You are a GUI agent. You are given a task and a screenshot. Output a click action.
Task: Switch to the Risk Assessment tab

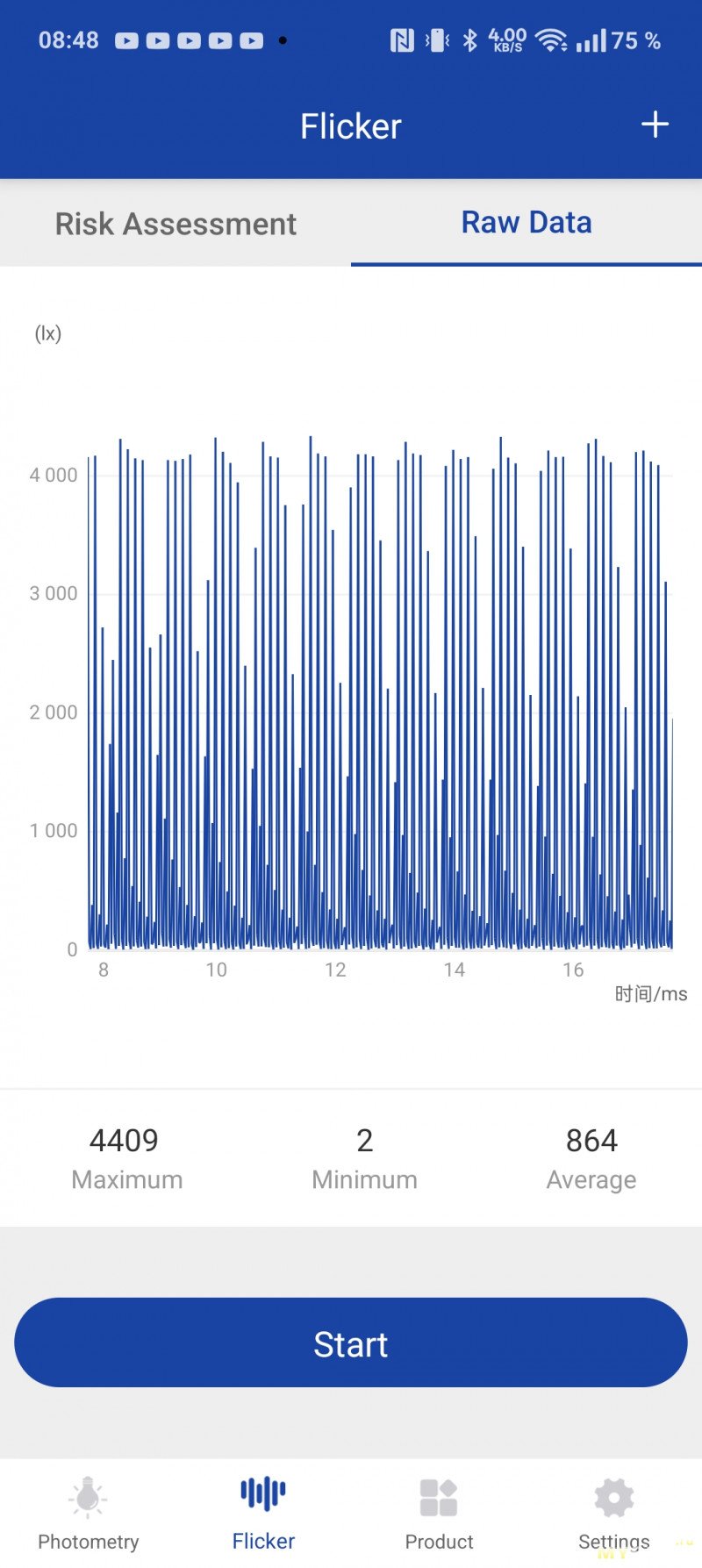coord(175,224)
